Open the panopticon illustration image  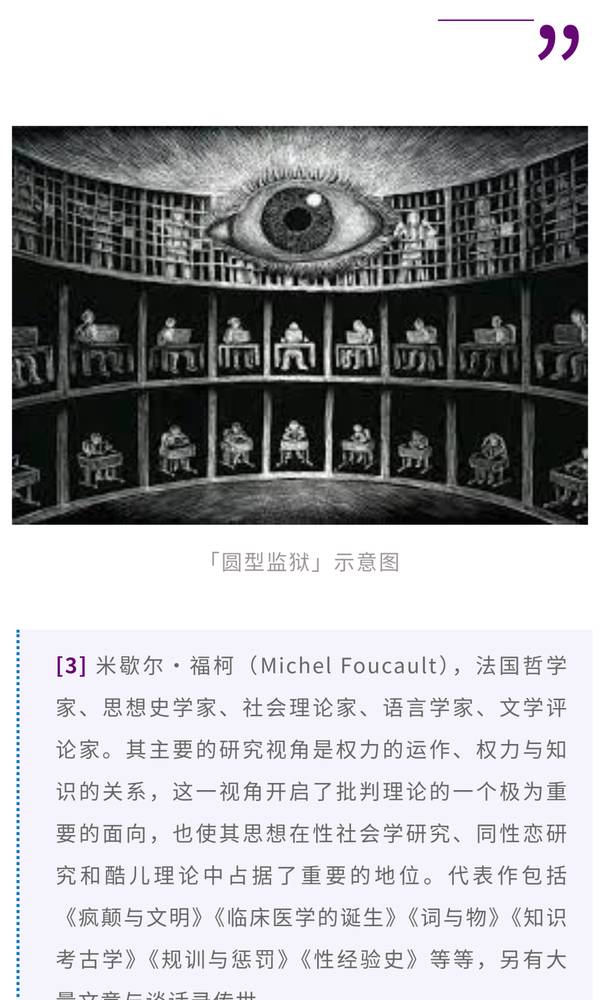[300, 325]
